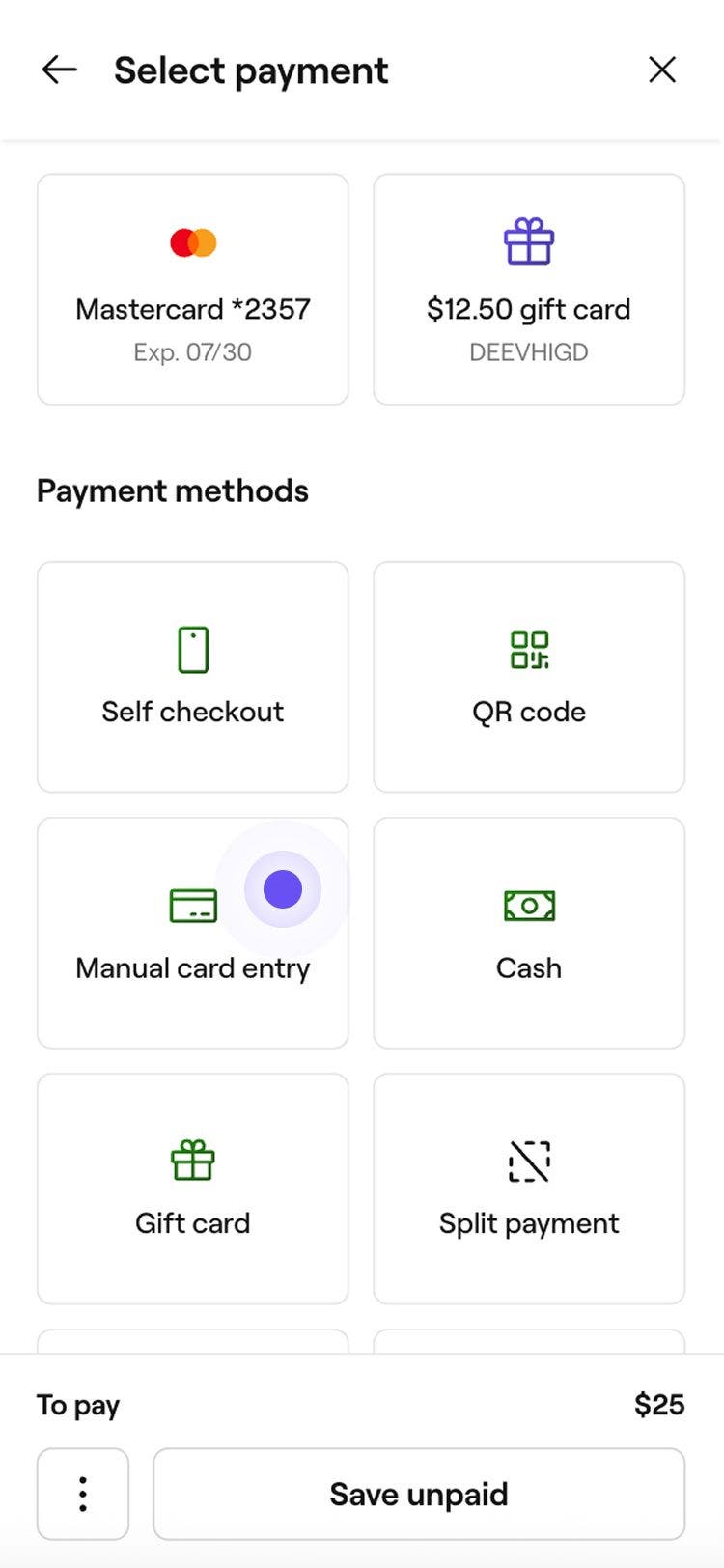
Task: Open the three-dot options menu
Action: pyautogui.click(x=82, y=1494)
